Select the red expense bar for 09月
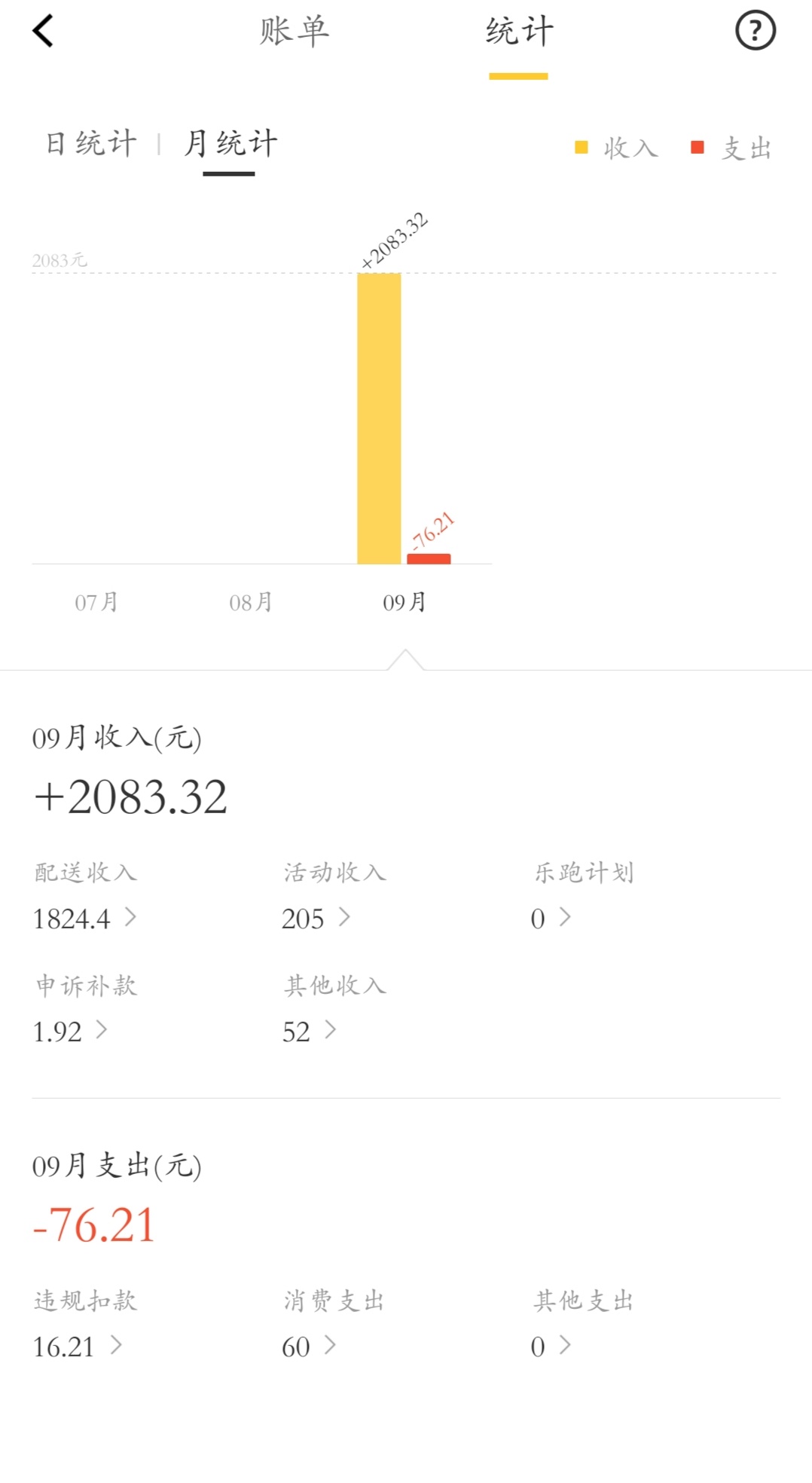This screenshot has height=1483, width=812. [x=428, y=558]
